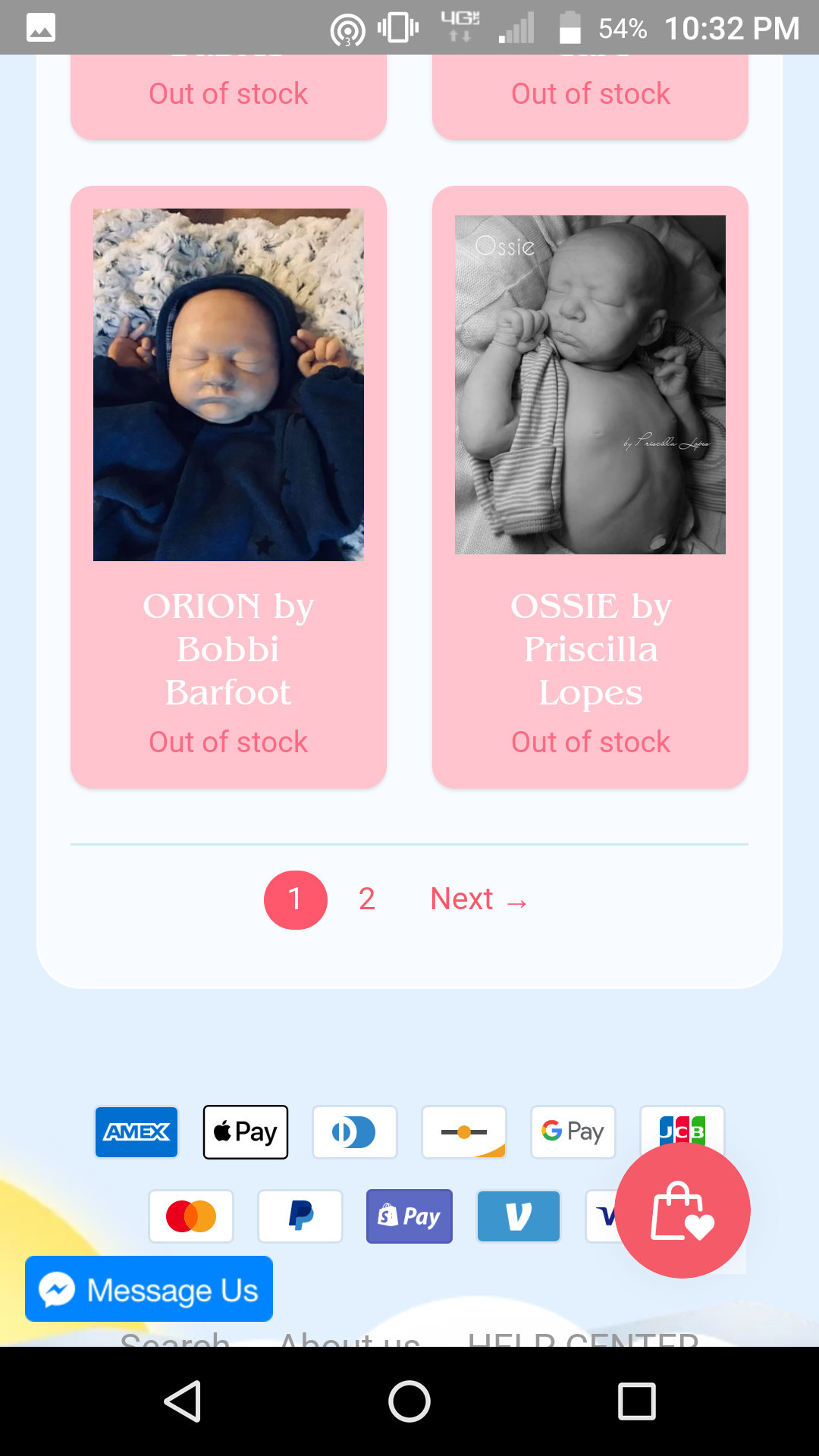Go back using system back button
Screen dimensions: 819x1456
(182, 1401)
